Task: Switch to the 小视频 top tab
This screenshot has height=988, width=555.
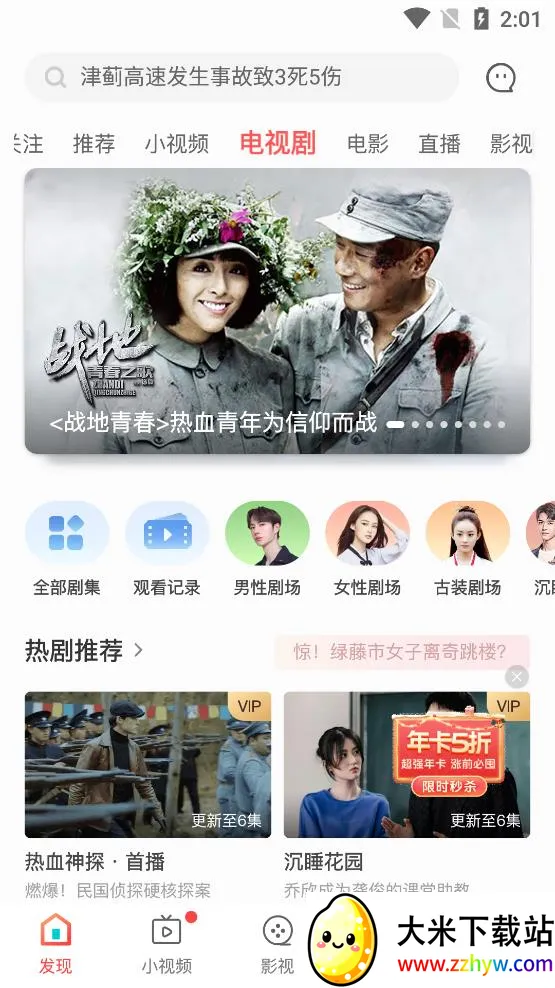Action: 177,144
